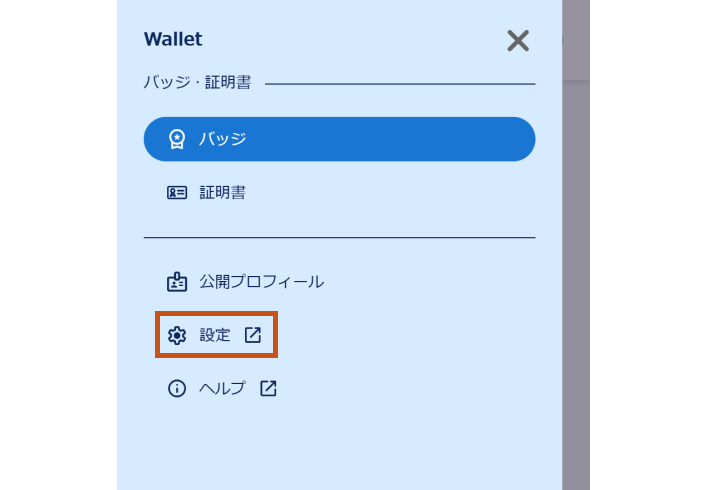Open 設定 in a new window

(216, 336)
